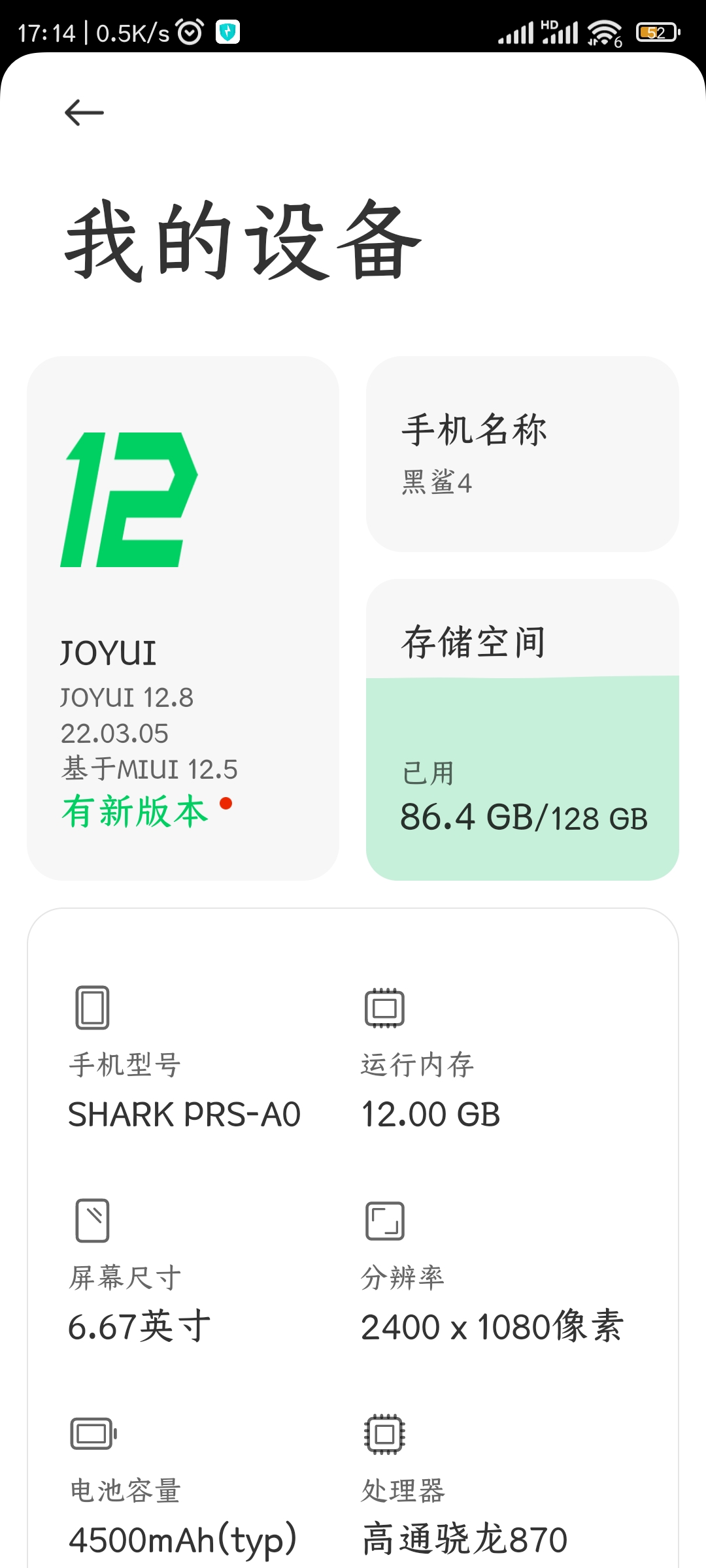Open the JOYUI 12 version card

tap(183, 618)
